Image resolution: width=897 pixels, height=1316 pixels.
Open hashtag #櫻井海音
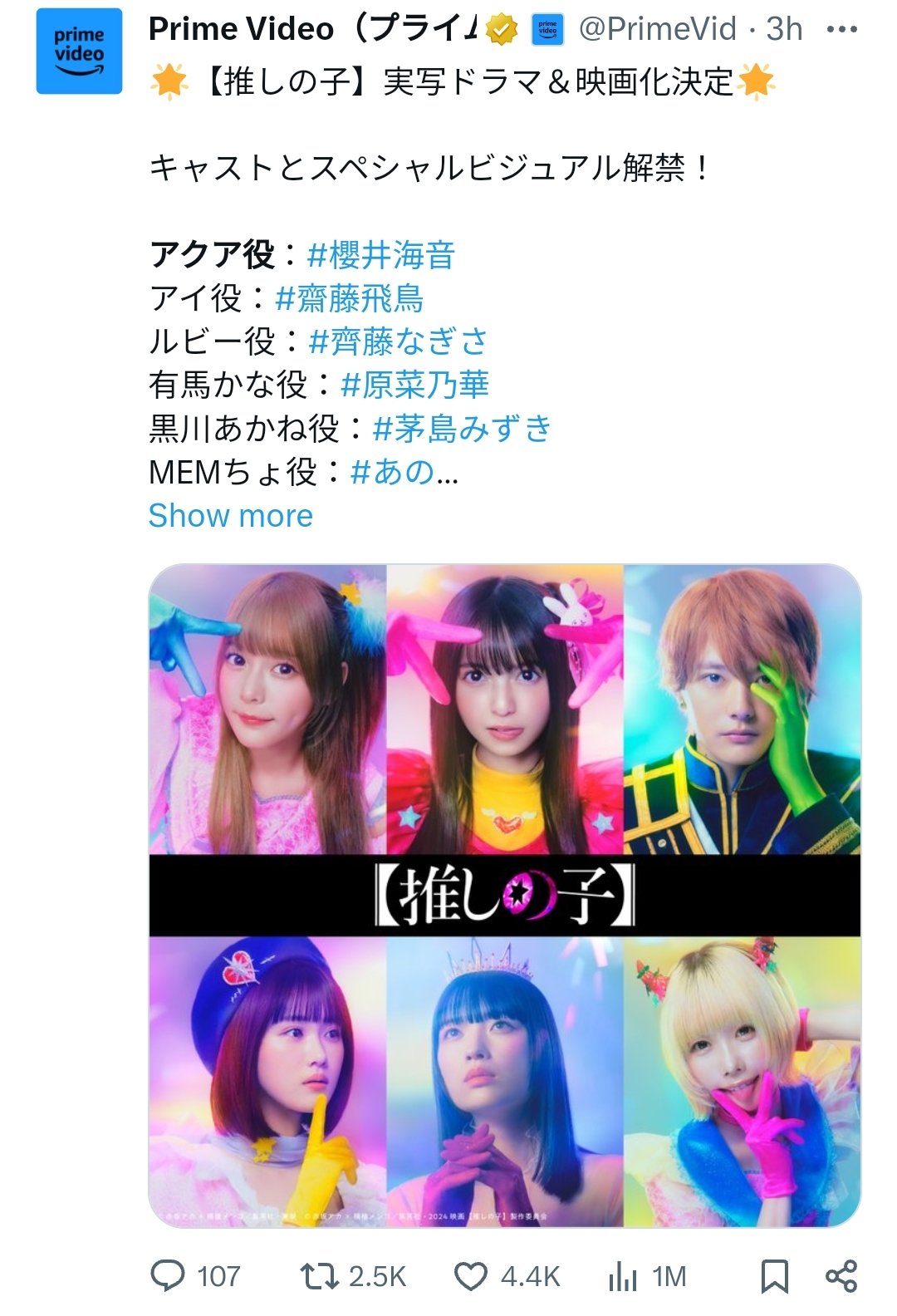(381, 255)
